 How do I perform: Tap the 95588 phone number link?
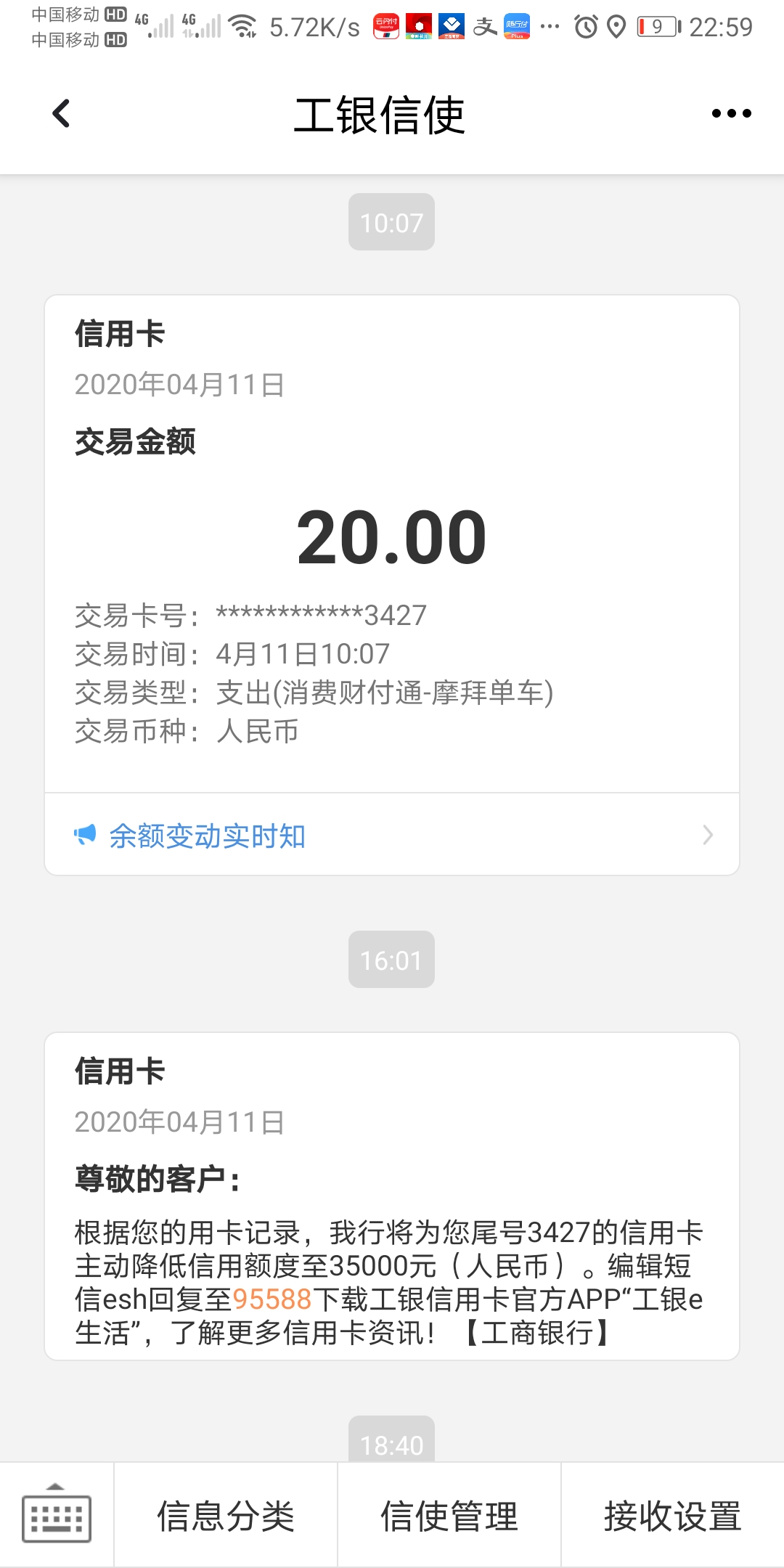click(x=272, y=1299)
